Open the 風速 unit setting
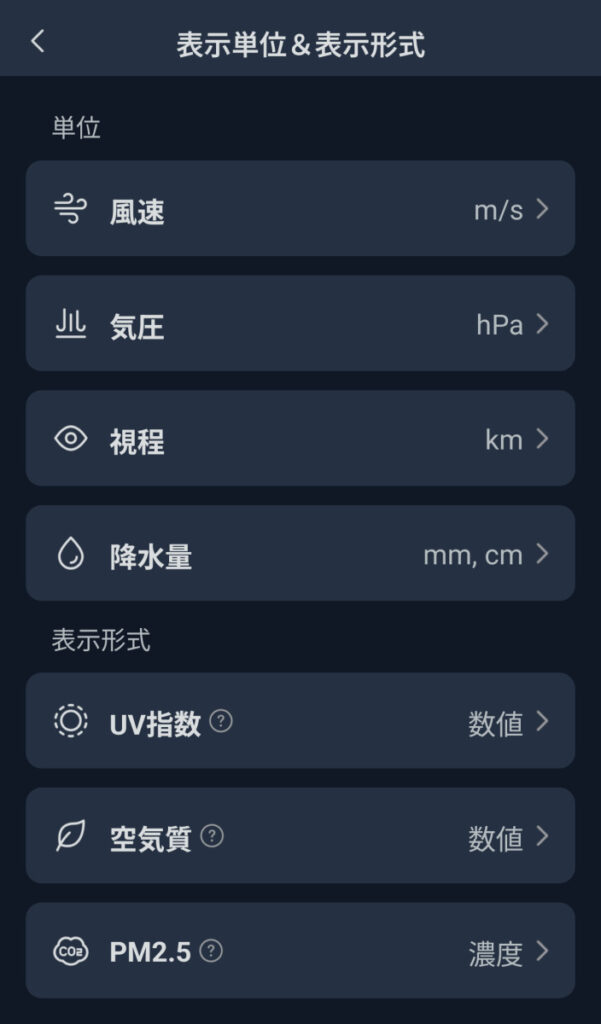This screenshot has width=601, height=1024. pyautogui.click(x=300, y=208)
